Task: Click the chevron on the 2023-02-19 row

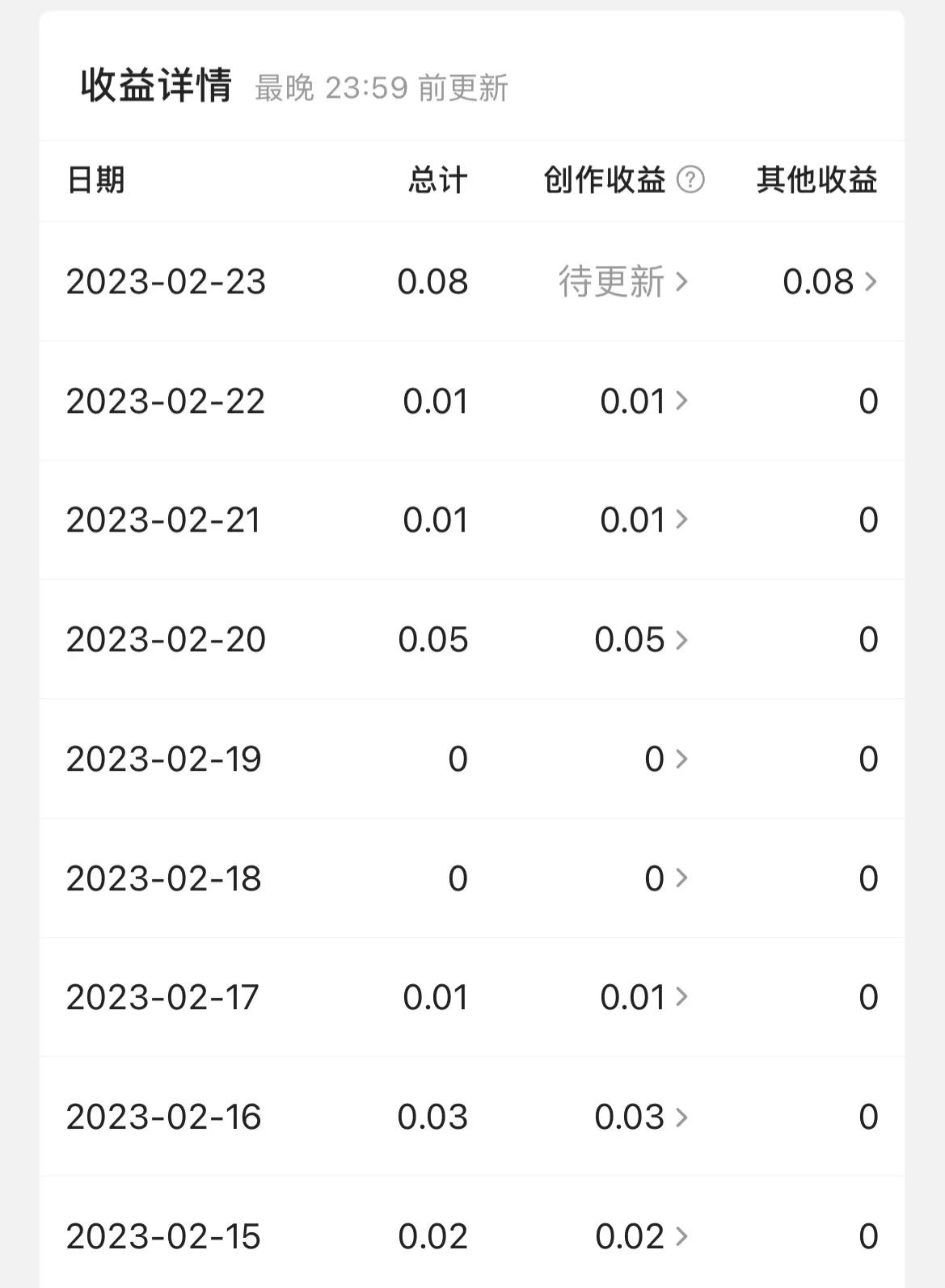Action: 681,759
